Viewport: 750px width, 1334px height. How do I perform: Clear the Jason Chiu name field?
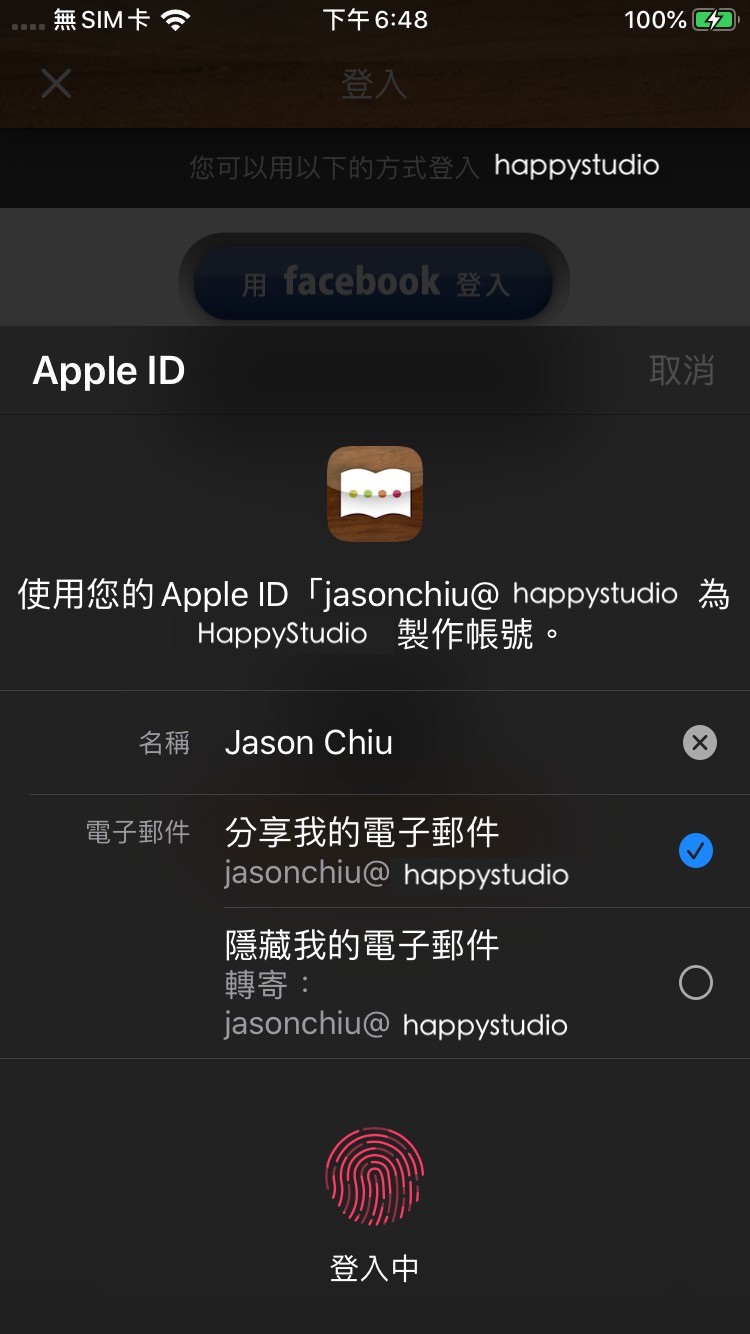click(699, 743)
